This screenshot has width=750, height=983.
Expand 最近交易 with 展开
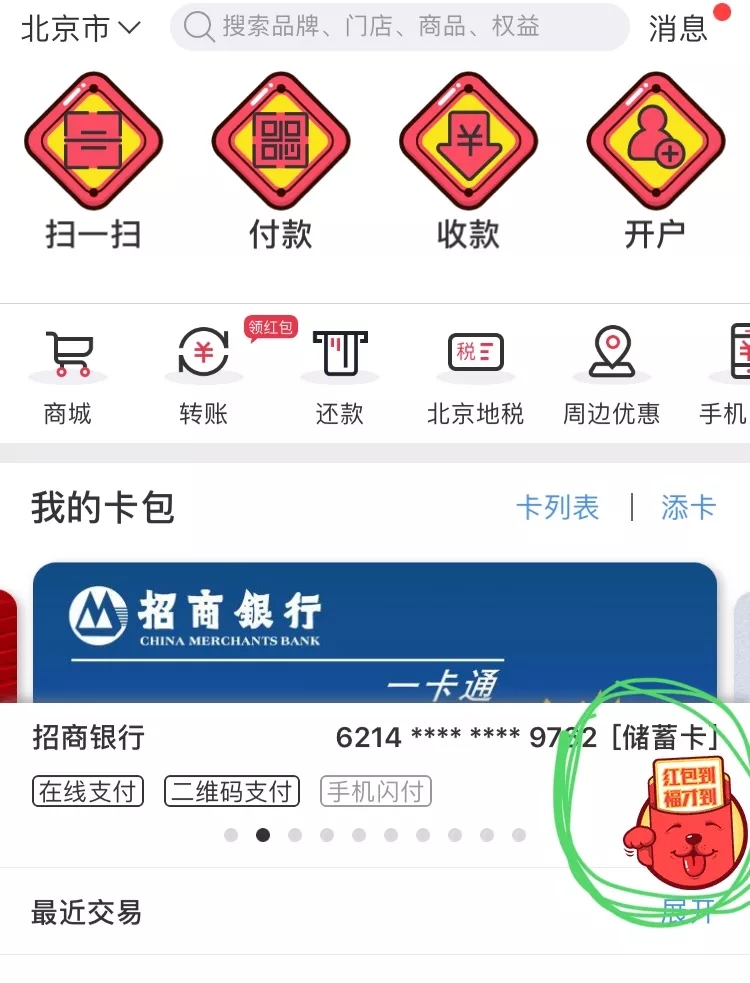tap(688, 912)
